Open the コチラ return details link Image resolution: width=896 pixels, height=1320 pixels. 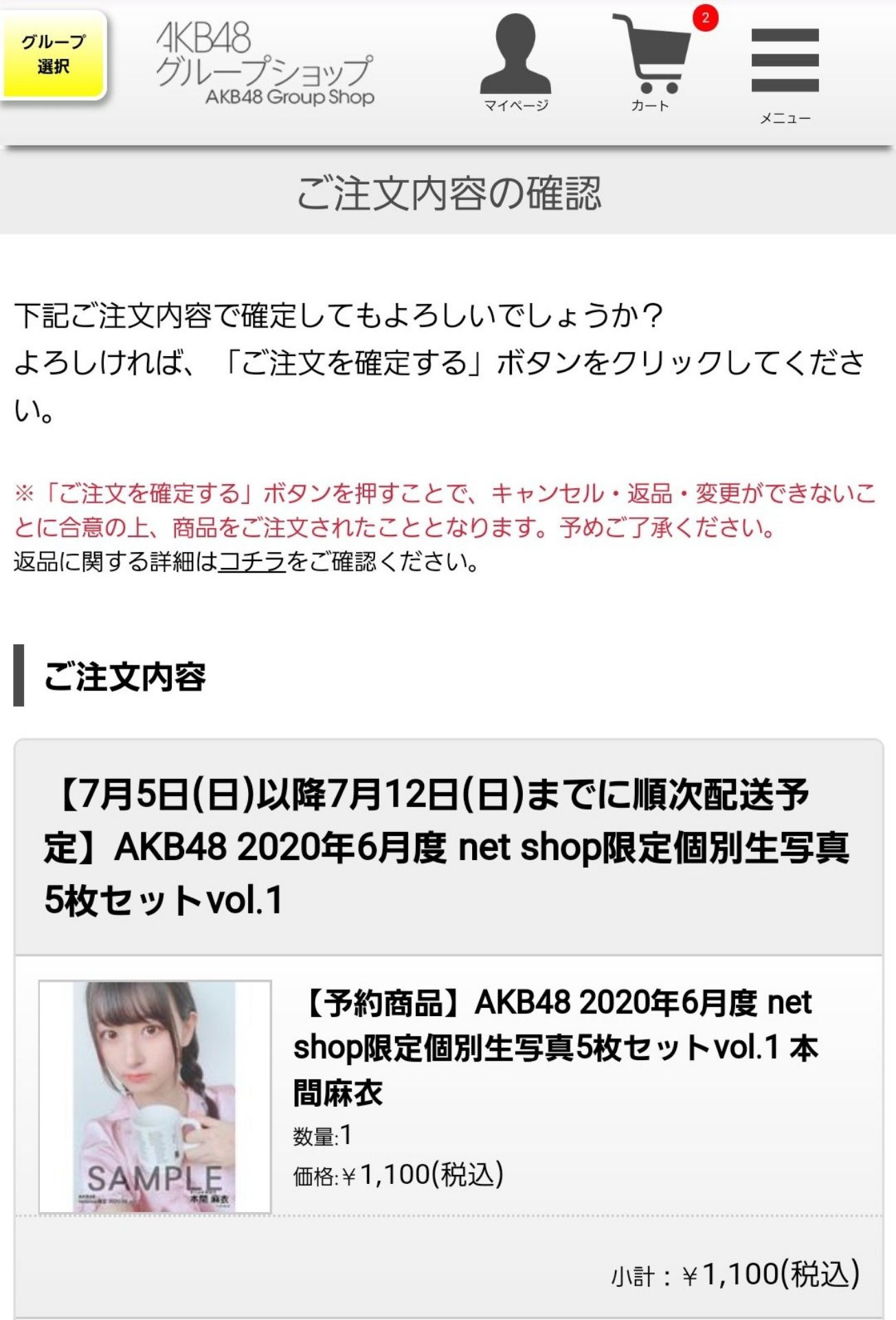click(x=251, y=562)
